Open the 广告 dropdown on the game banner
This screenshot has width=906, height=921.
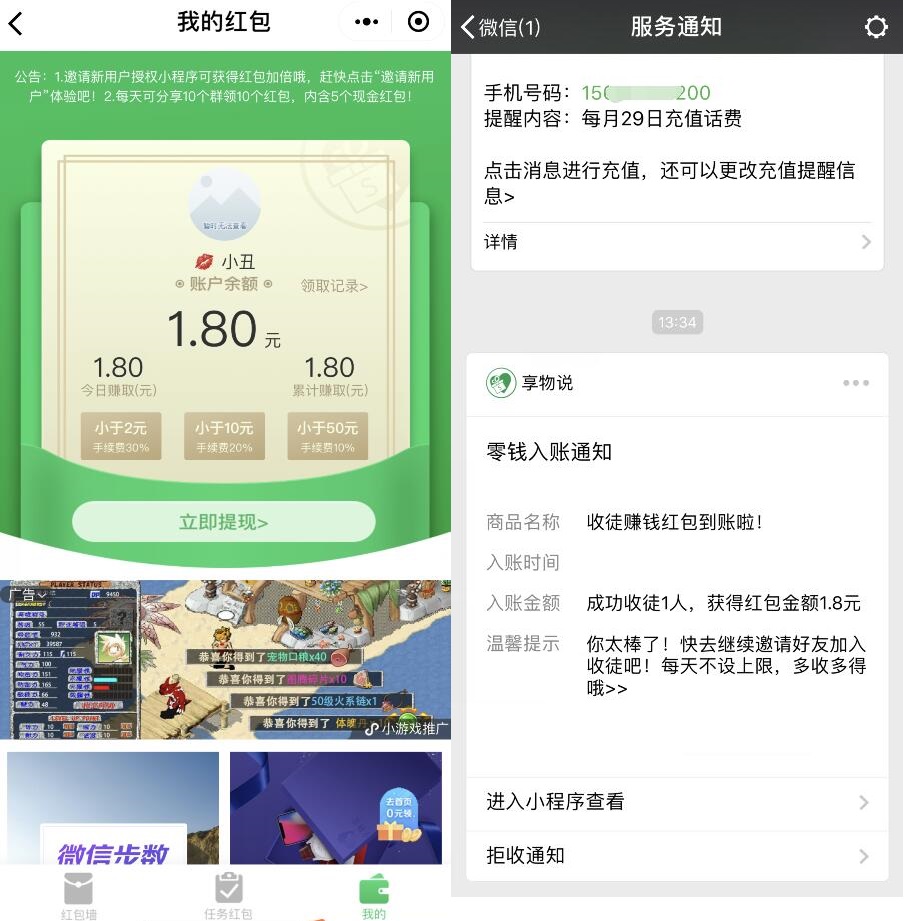click(29, 595)
